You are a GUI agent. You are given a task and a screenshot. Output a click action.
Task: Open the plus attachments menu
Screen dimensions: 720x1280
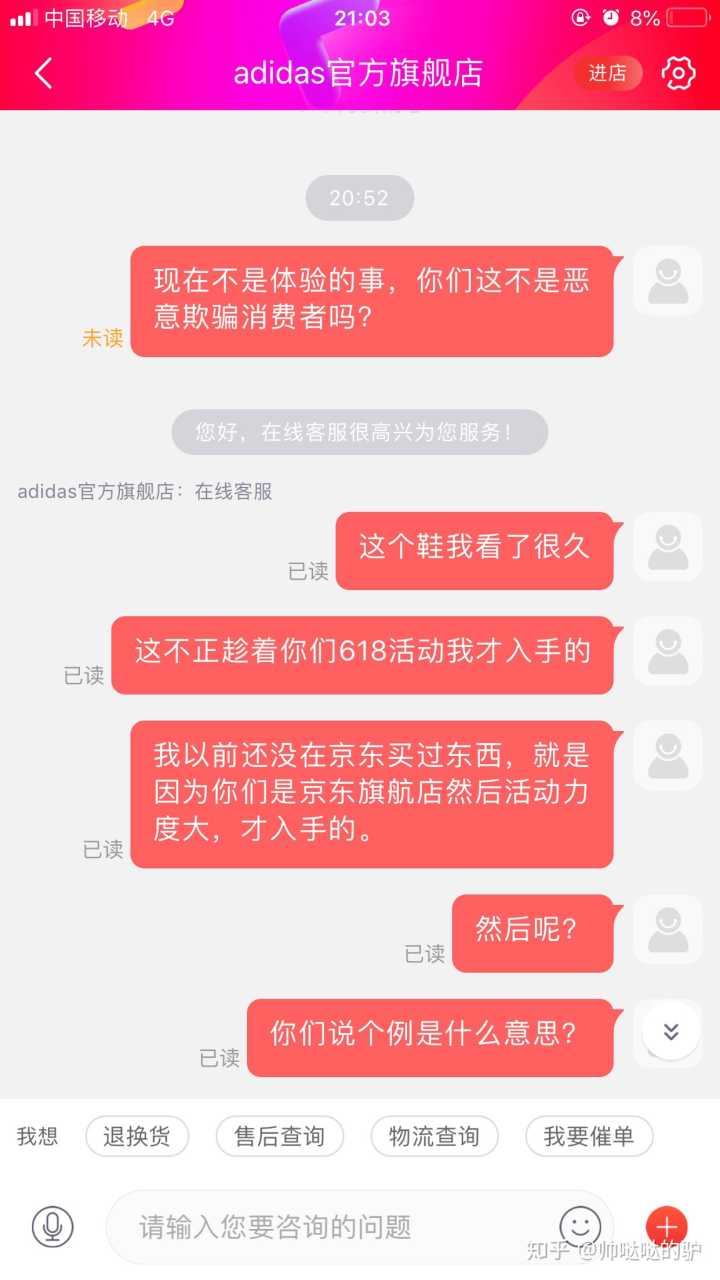[x=666, y=1226]
